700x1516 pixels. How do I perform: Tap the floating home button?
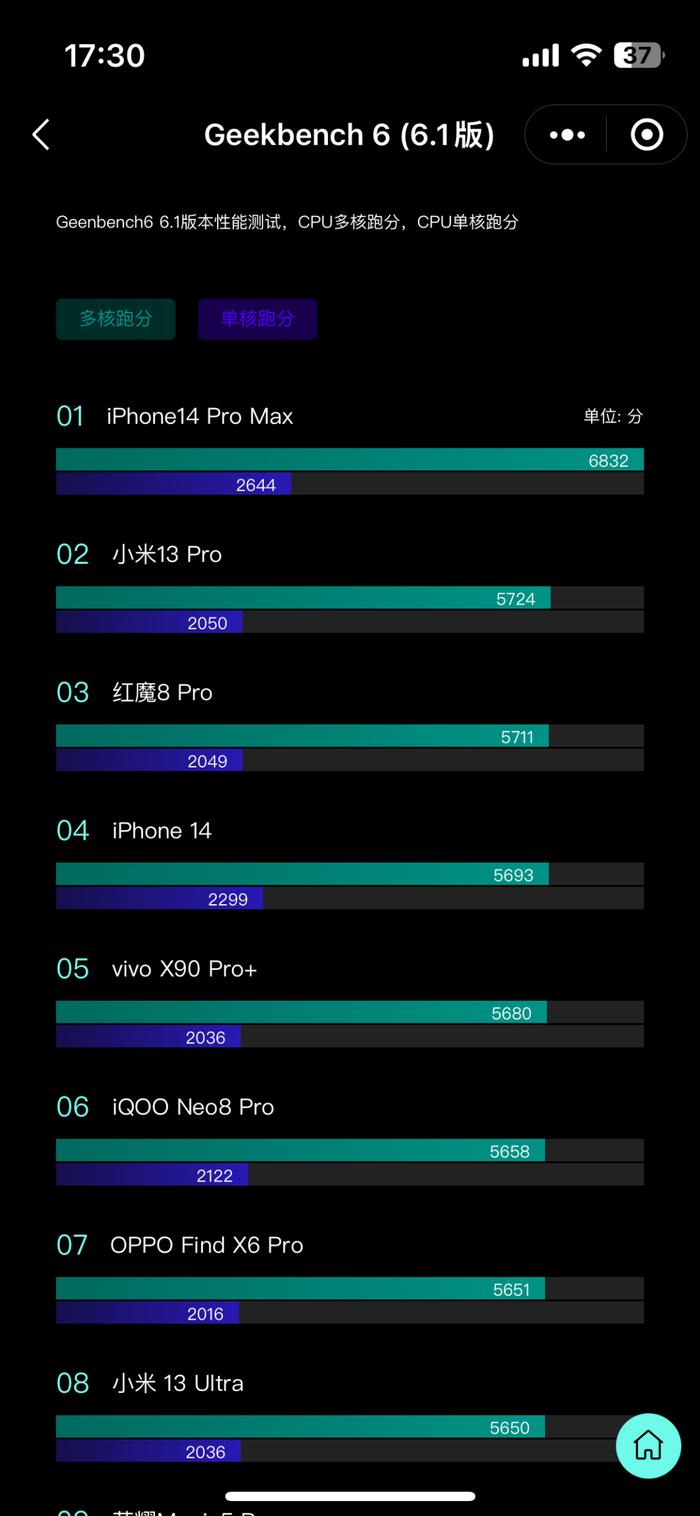(648, 1445)
